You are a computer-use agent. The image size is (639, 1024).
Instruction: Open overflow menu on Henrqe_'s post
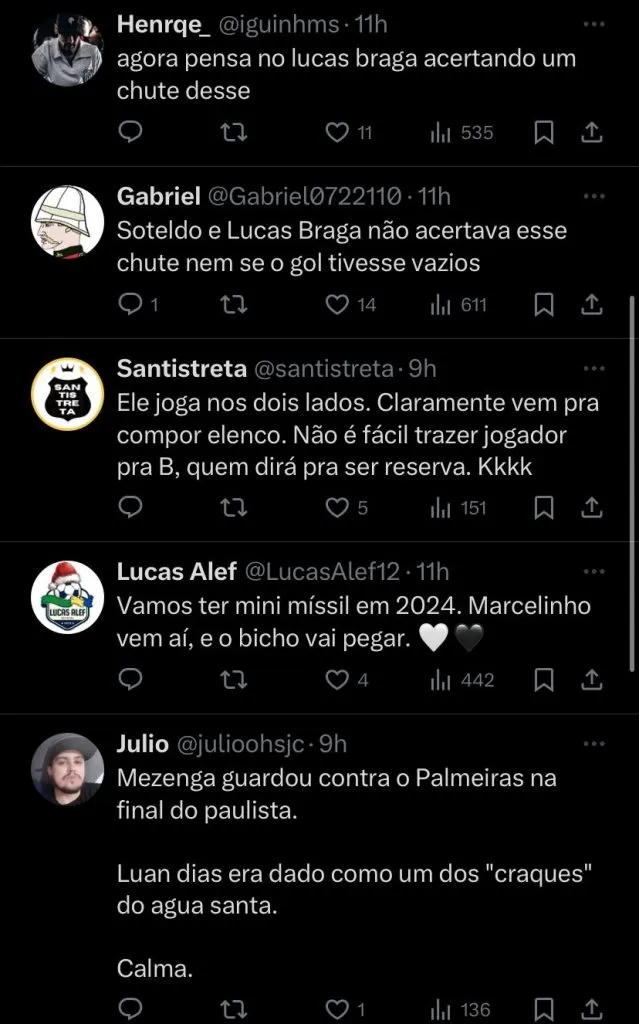(x=593, y=22)
